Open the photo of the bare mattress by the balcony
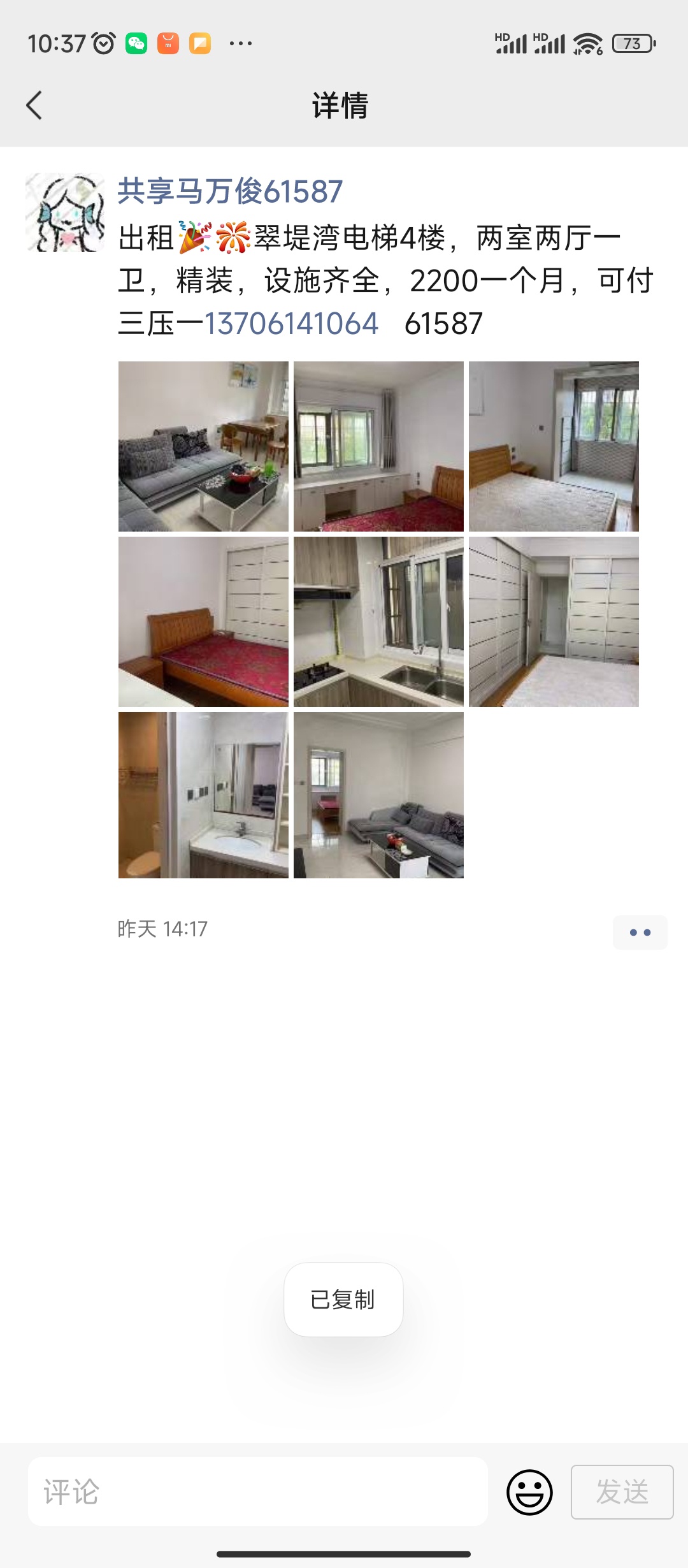Image resolution: width=688 pixels, height=1568 pixels. [554, 446]
